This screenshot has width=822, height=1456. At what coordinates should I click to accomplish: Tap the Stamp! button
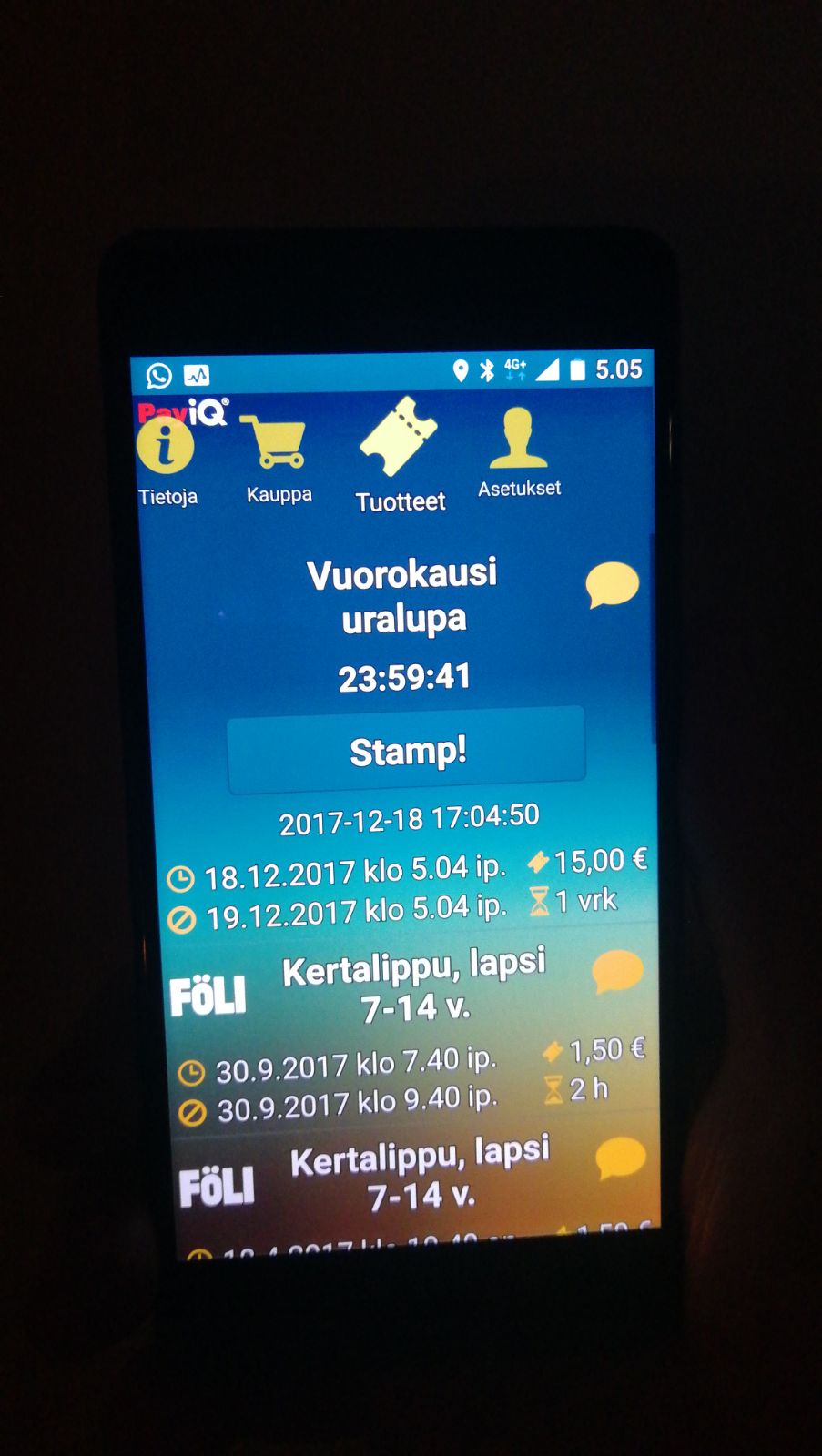pyautogui.click(x=406, y=752)
